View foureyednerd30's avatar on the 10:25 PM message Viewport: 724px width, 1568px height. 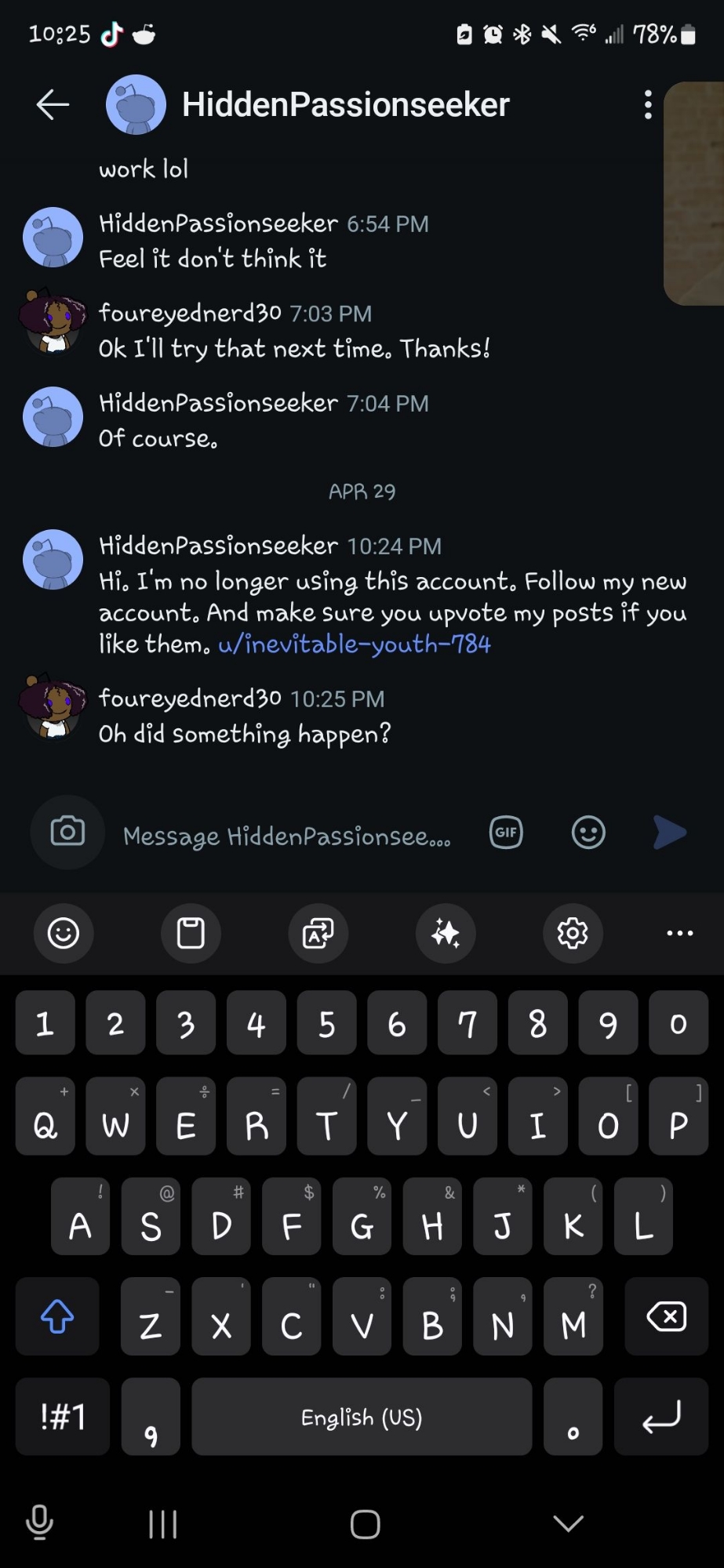click(53, 706)
